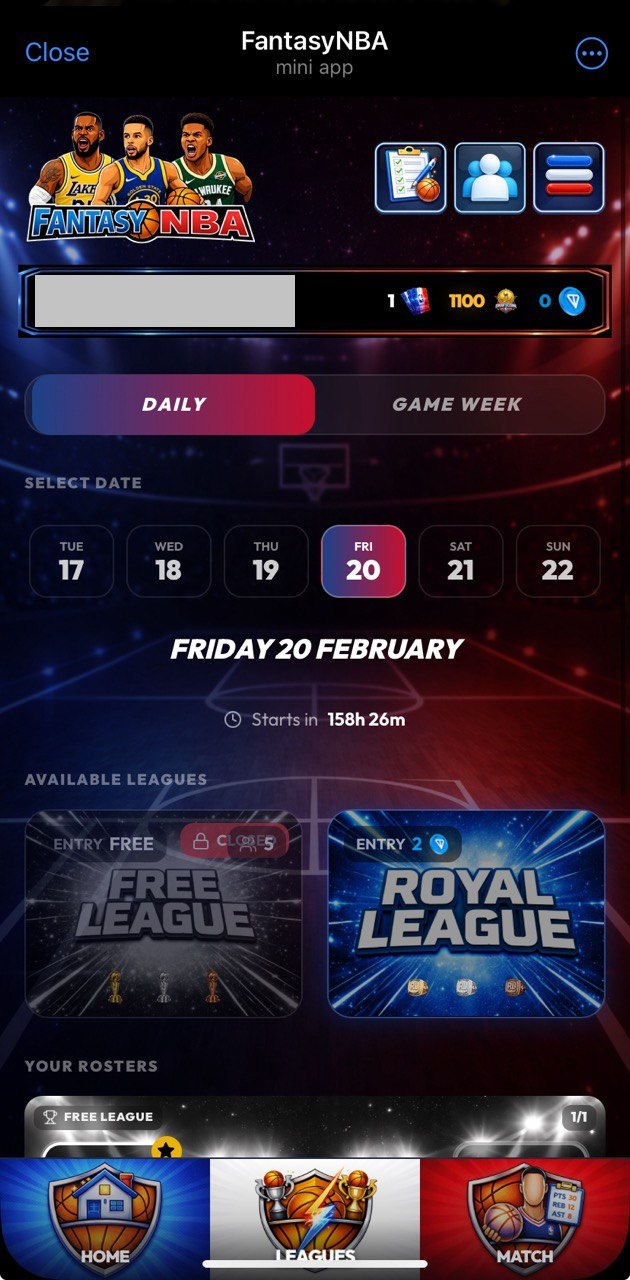Choose Wednesday 18 date
The height and width of the screenshot is (1280, 630).
tap(168, 561)
